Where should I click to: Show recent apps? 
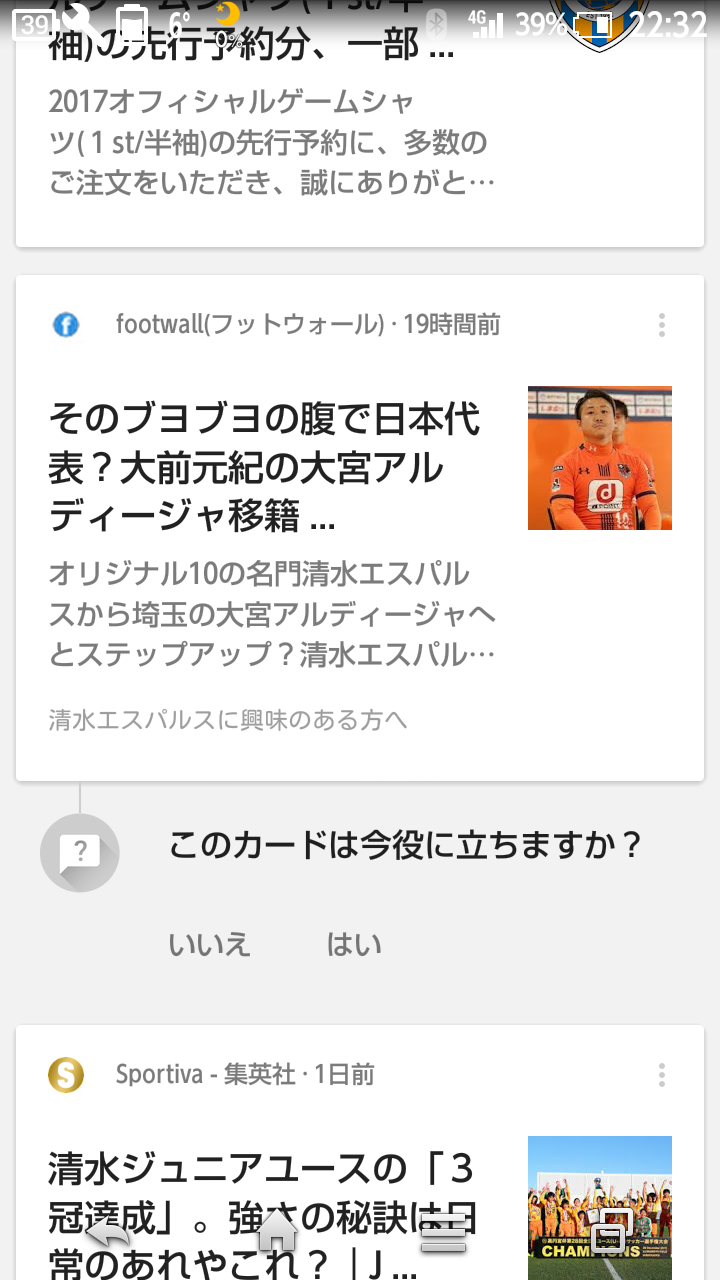[x=610, y=1234]
